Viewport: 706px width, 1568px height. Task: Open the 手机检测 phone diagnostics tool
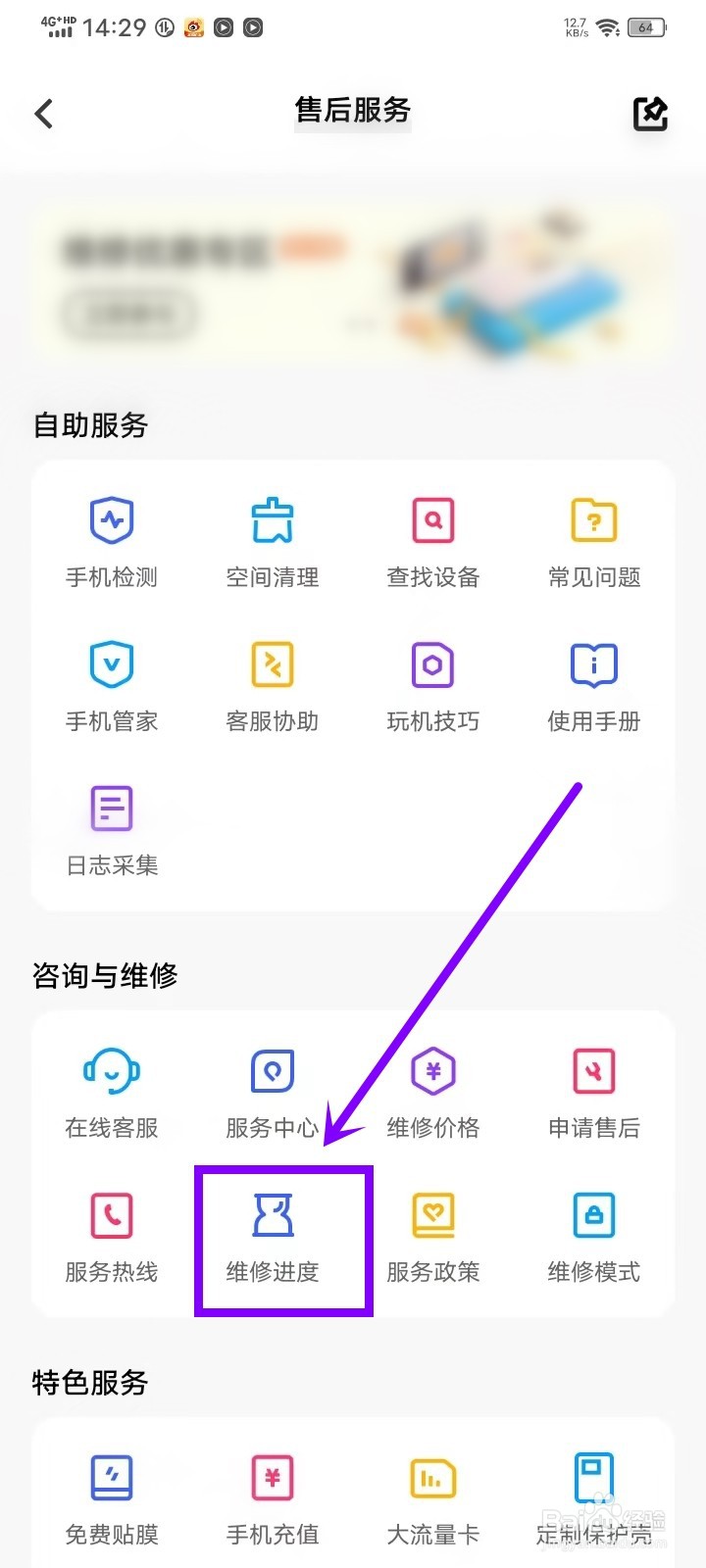coord(111,539)
